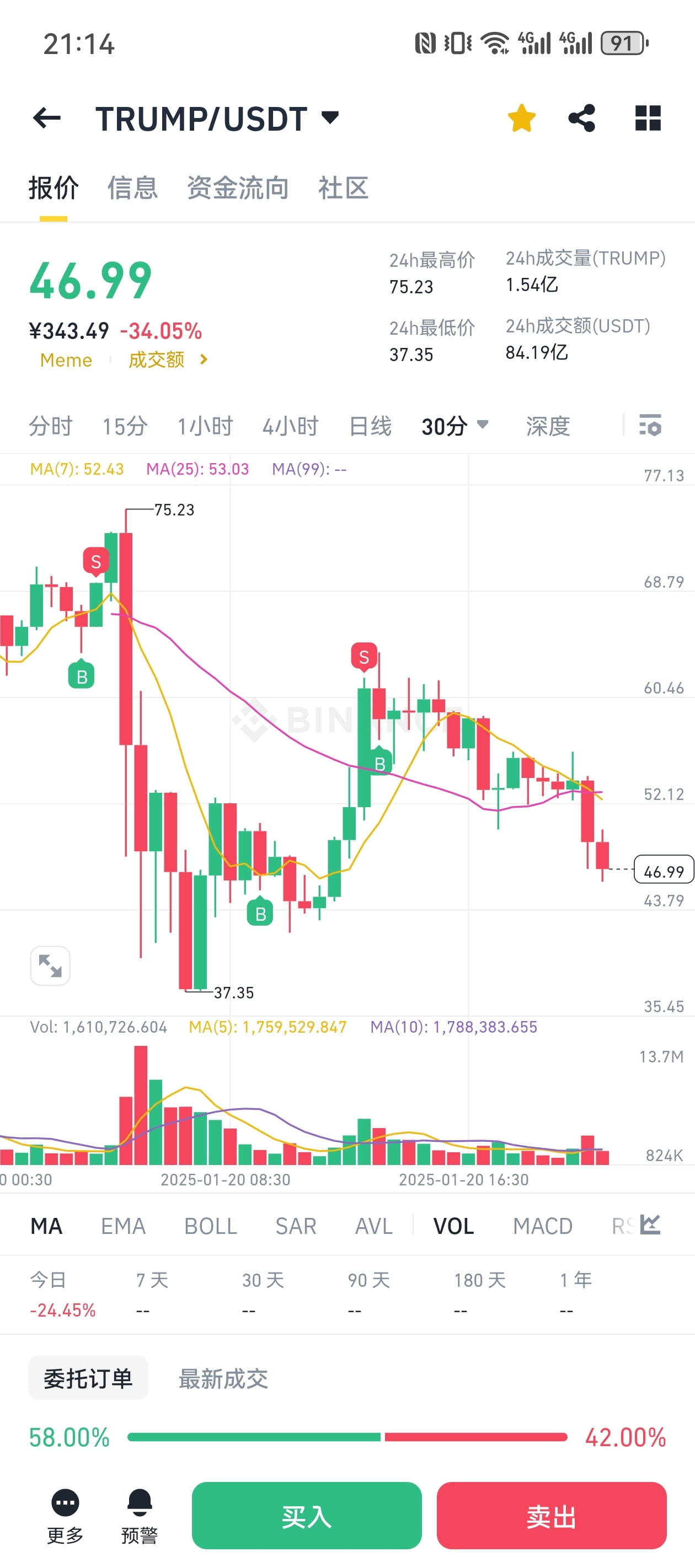Open the 深度 depth chart

[548, 426]
